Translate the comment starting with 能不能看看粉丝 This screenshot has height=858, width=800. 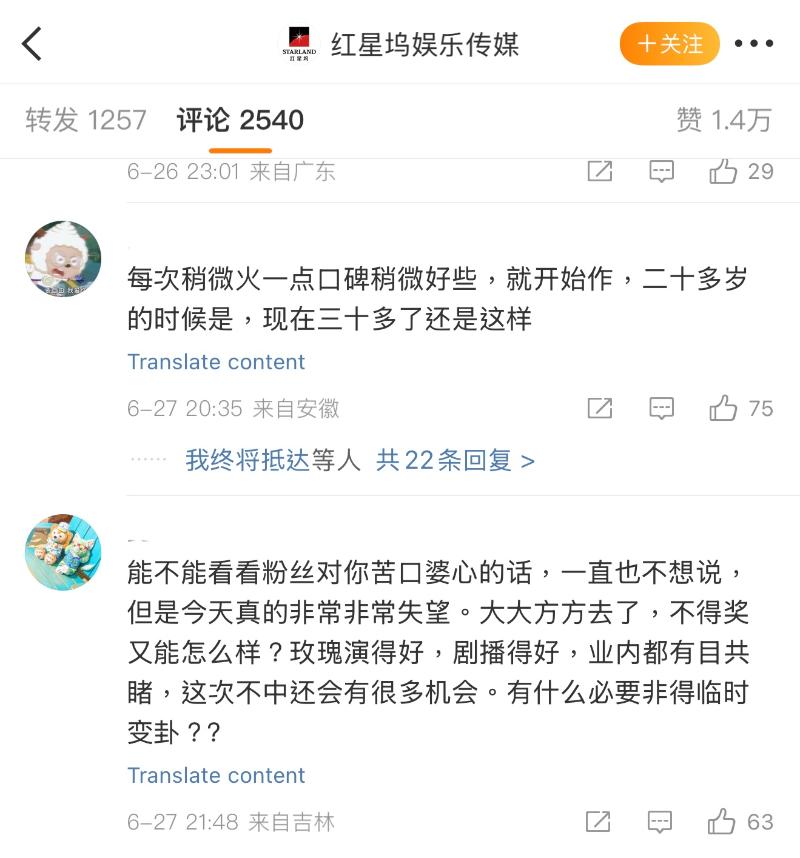pos(216,775)
